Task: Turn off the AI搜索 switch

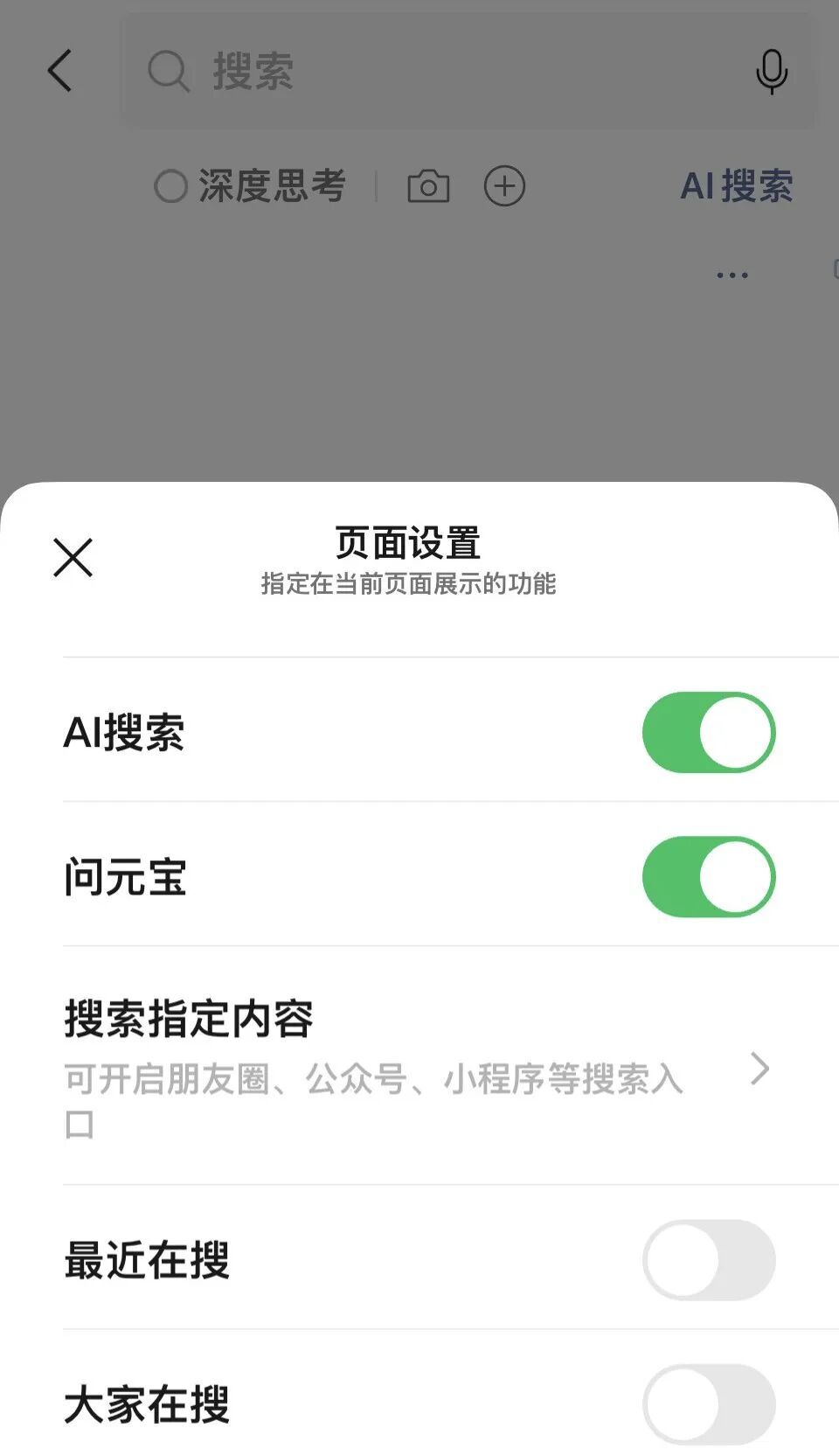Action: pos(709,732)
